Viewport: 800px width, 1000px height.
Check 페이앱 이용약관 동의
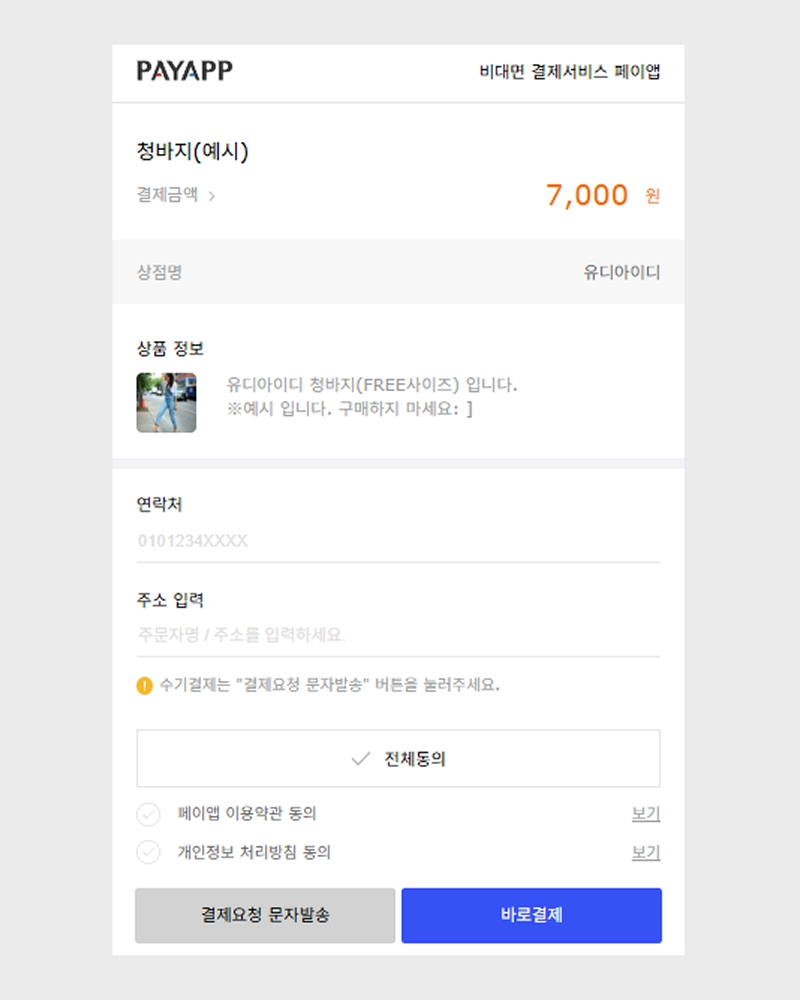click(149, 814)
